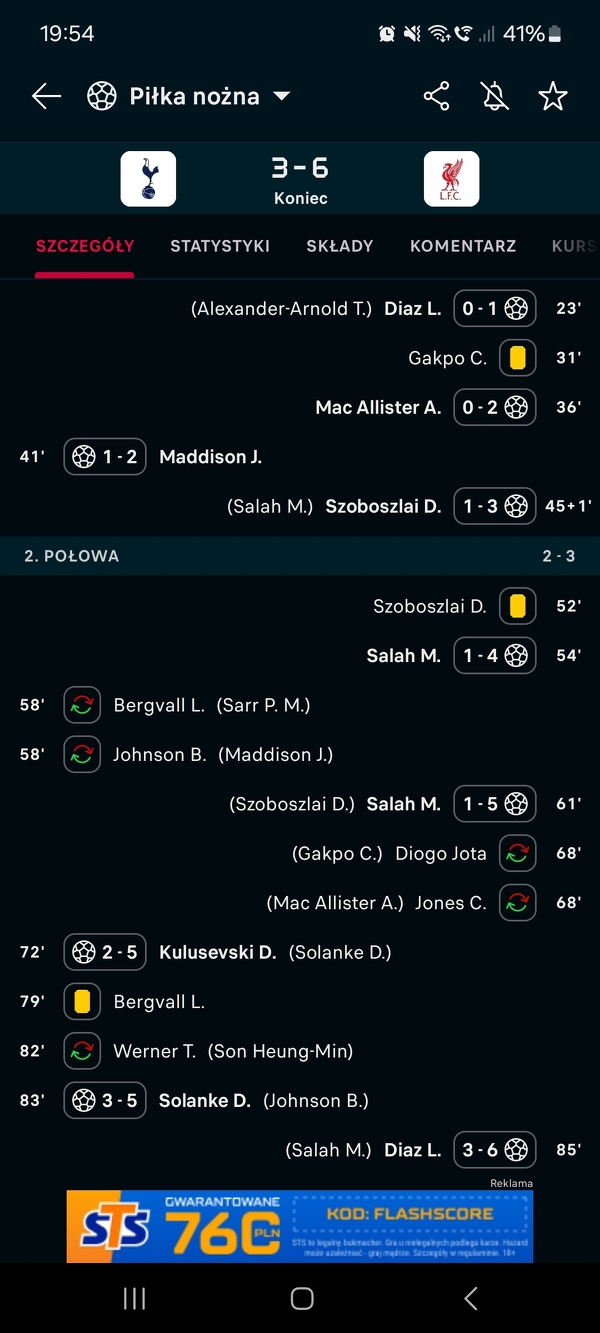Open Maddison J. 1-2 goal event
This screenshot has height=1333, width=600.
(210, 457)
